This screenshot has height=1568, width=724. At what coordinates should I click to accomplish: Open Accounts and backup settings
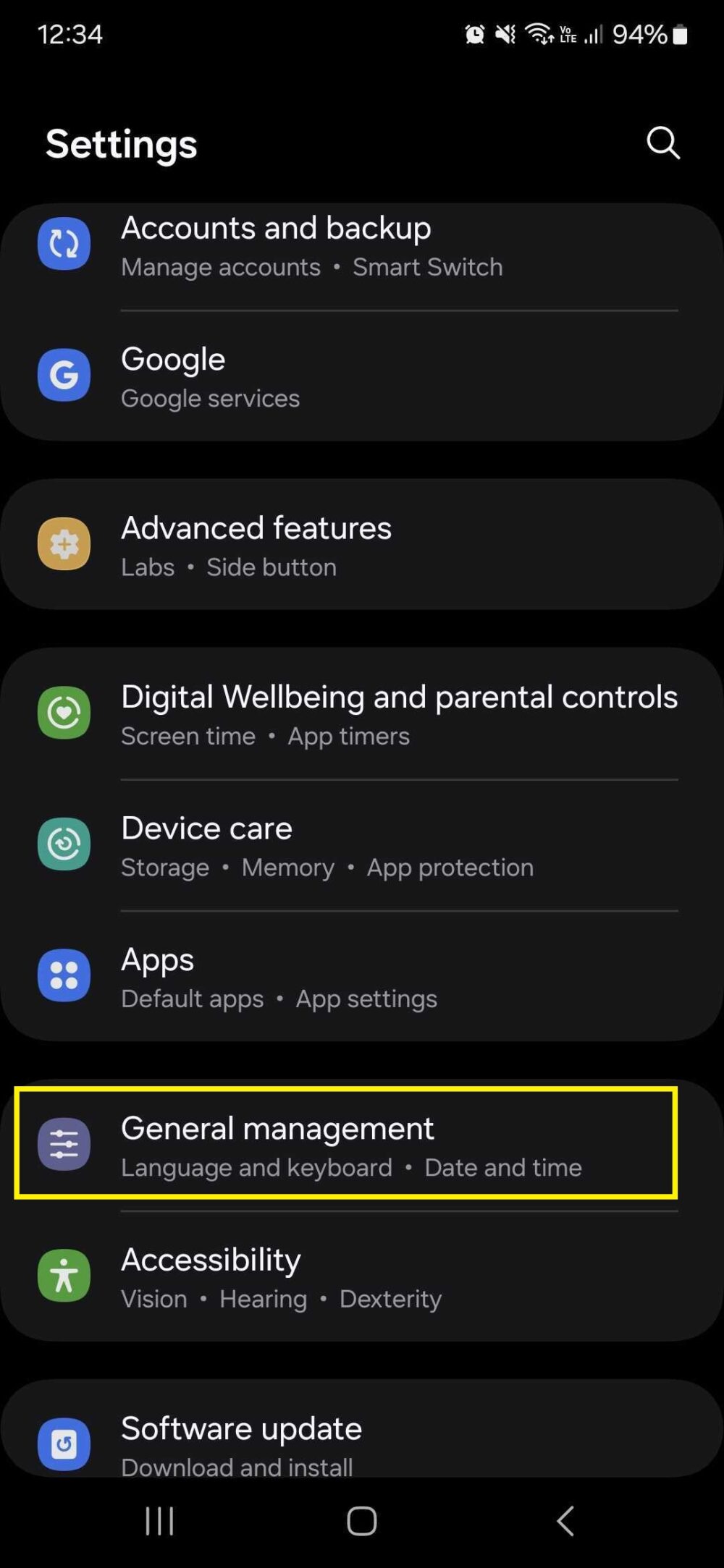(362, 245)
